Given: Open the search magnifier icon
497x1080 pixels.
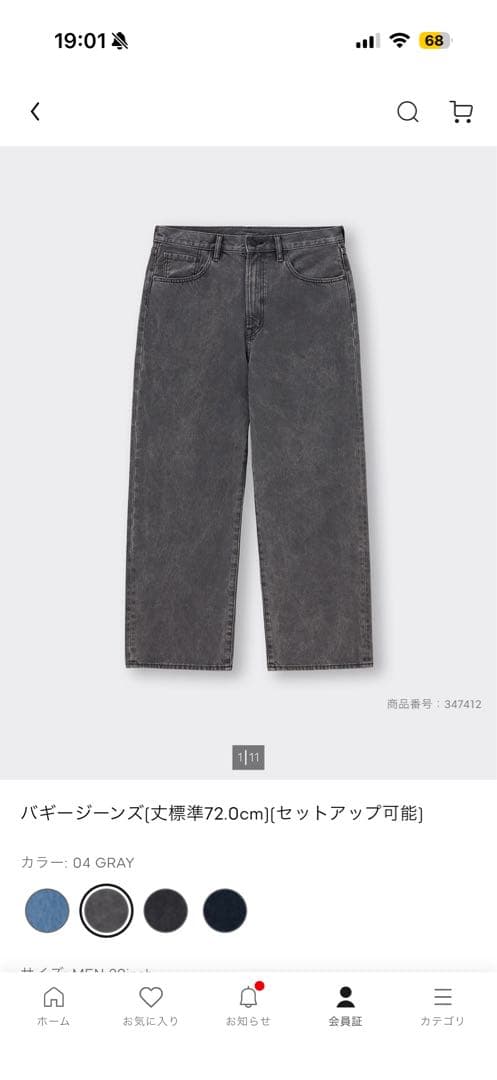Looking at the screenshot, I should pos(408,112).
